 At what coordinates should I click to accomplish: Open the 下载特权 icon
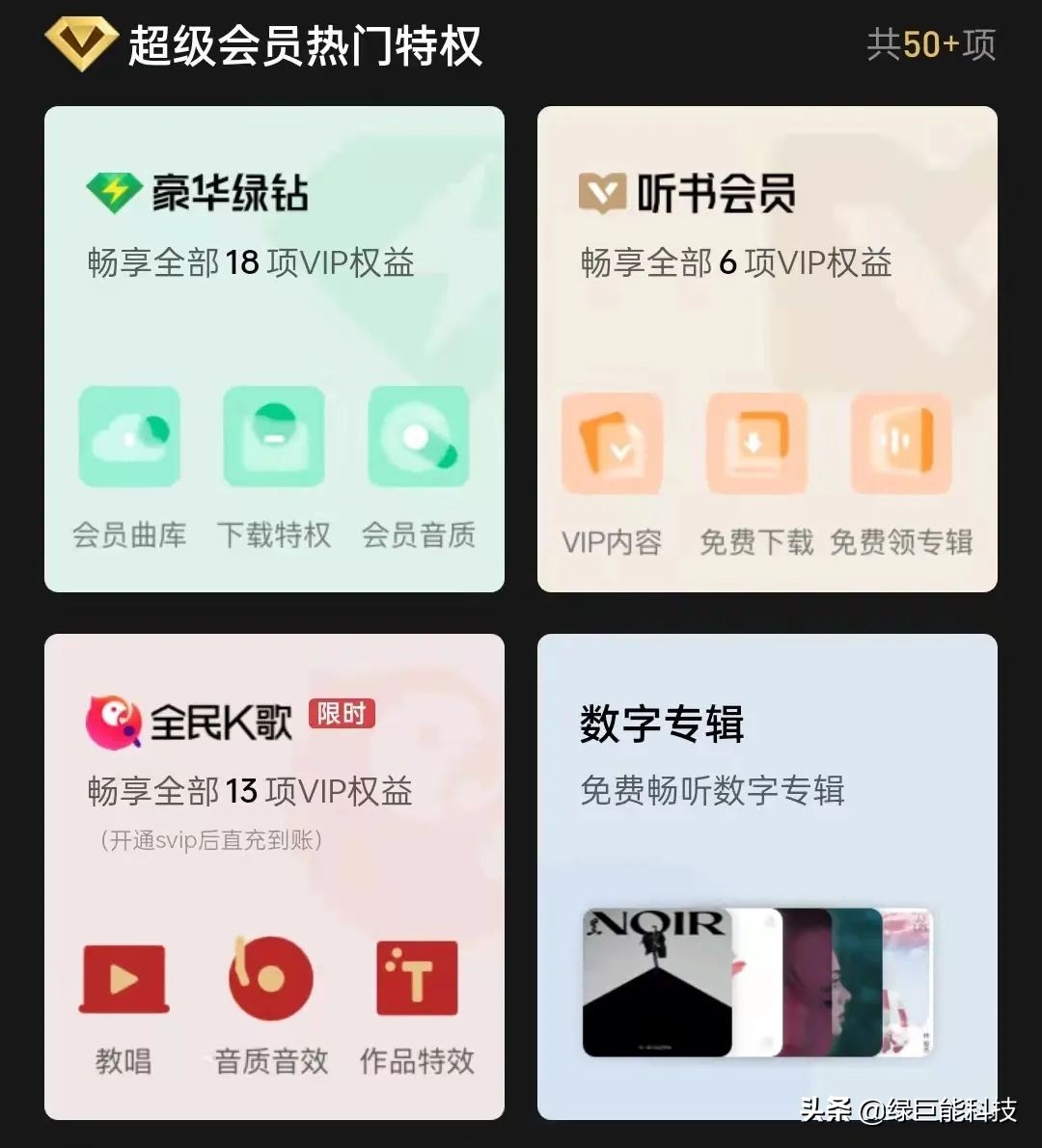[x=273, y=437]
